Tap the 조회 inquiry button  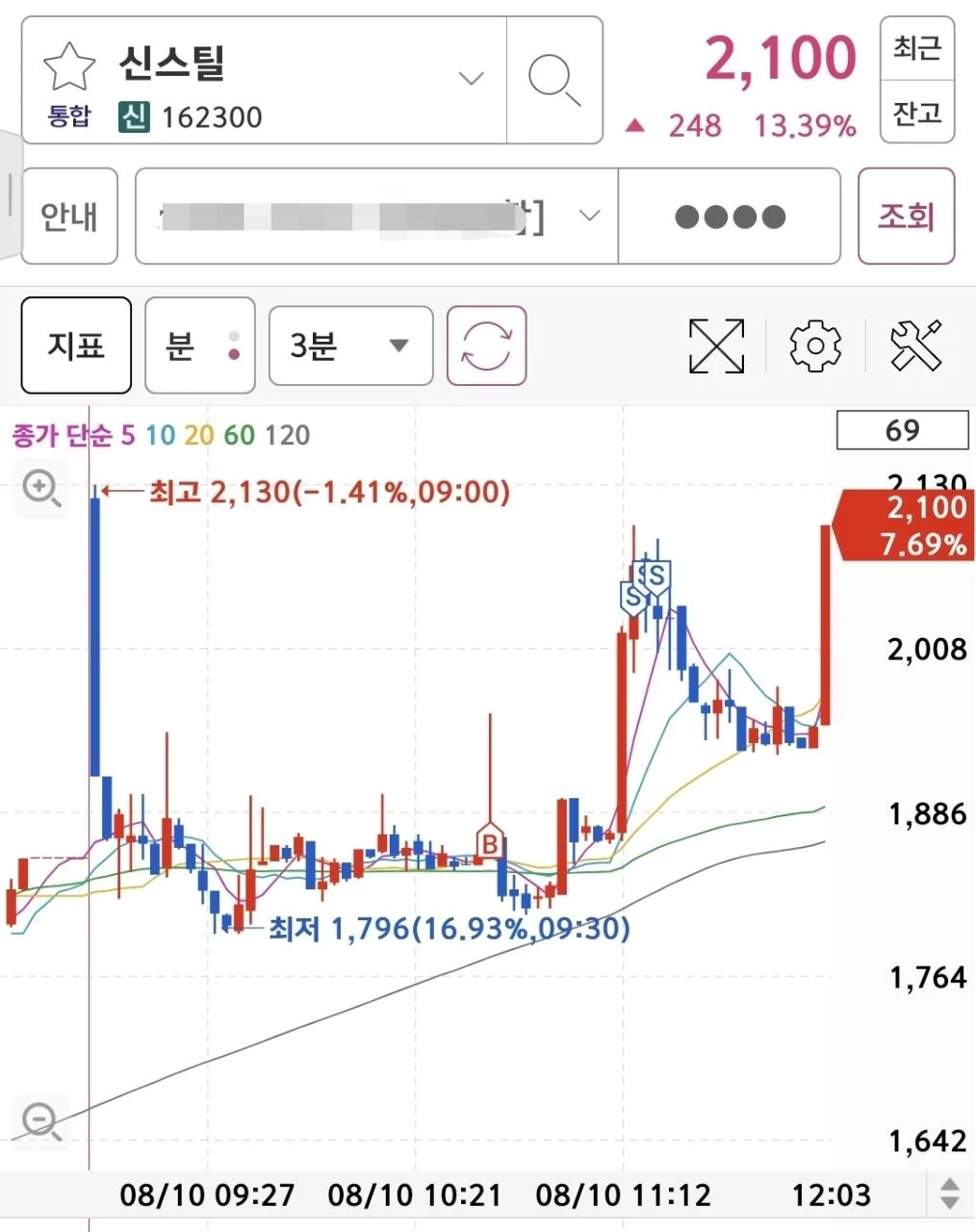(906, 217)
